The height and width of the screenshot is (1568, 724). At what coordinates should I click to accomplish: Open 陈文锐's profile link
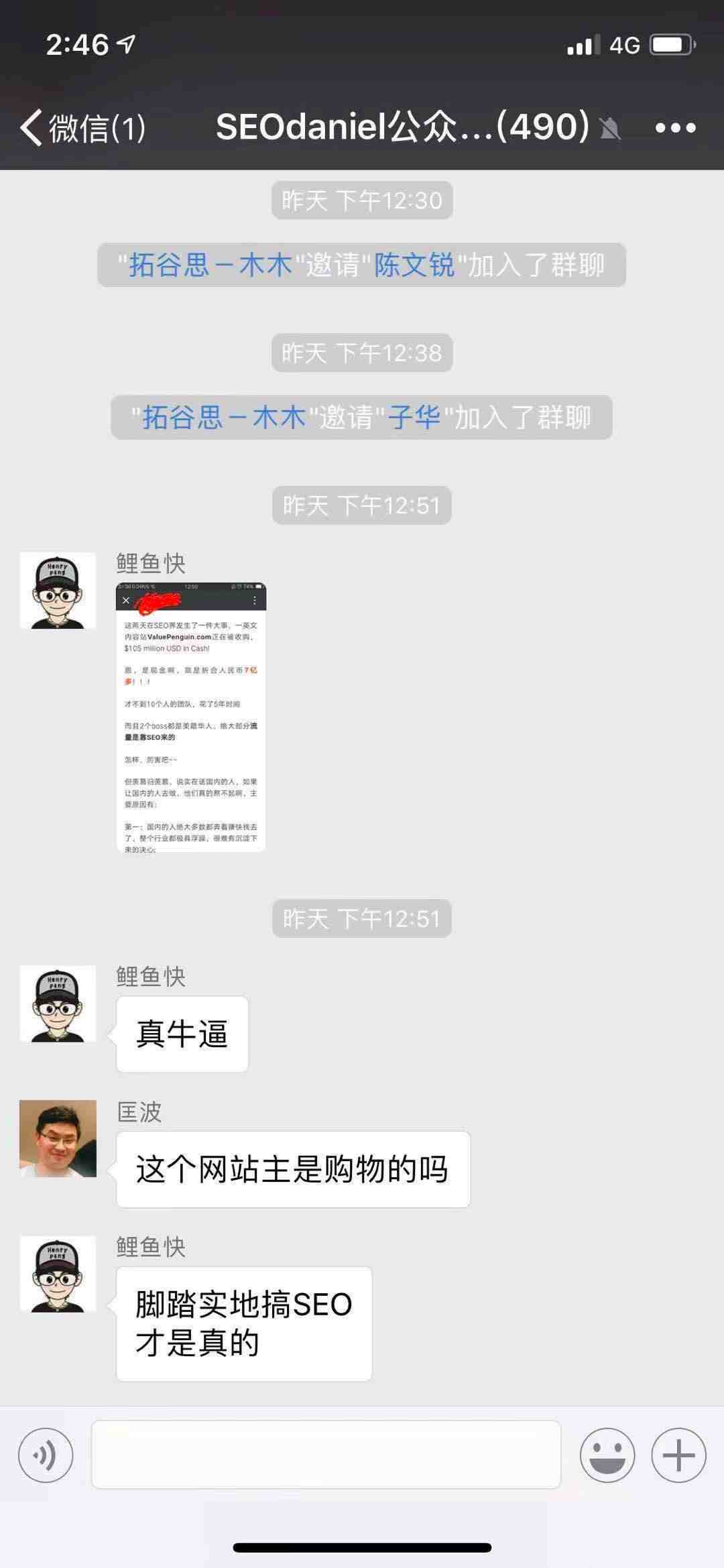(414, 265)
